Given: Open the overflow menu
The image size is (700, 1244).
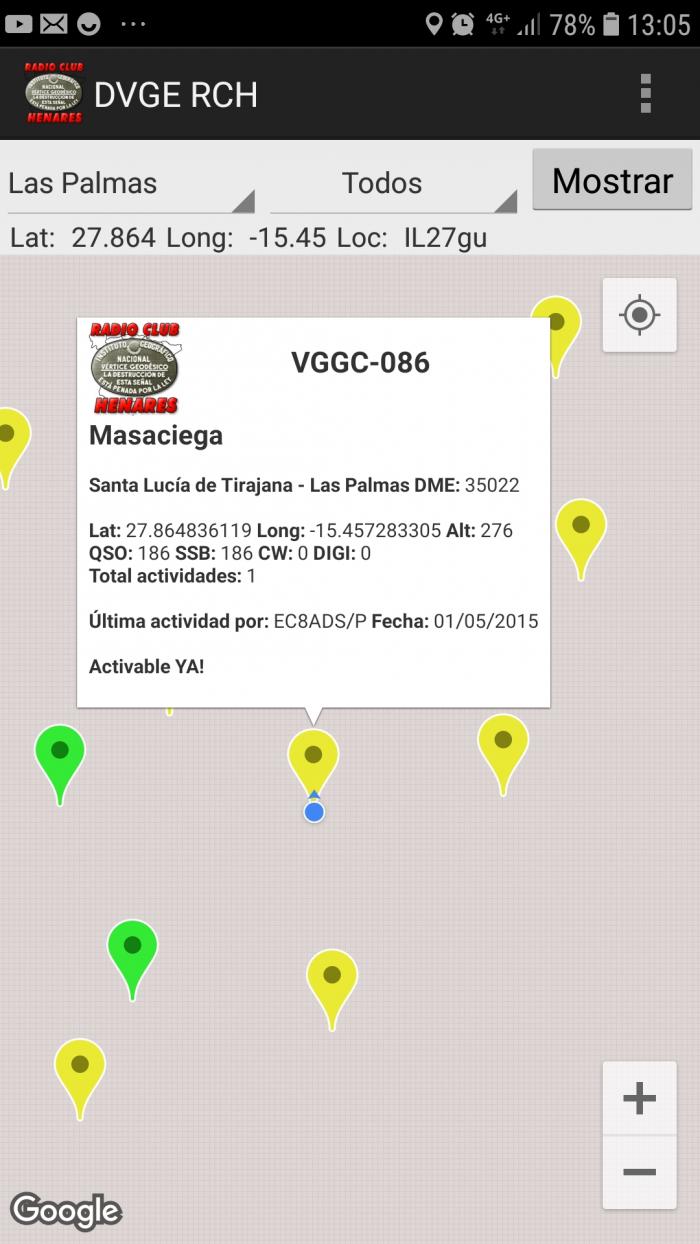Looking at the screenshot, I should [x=646, y=94].
